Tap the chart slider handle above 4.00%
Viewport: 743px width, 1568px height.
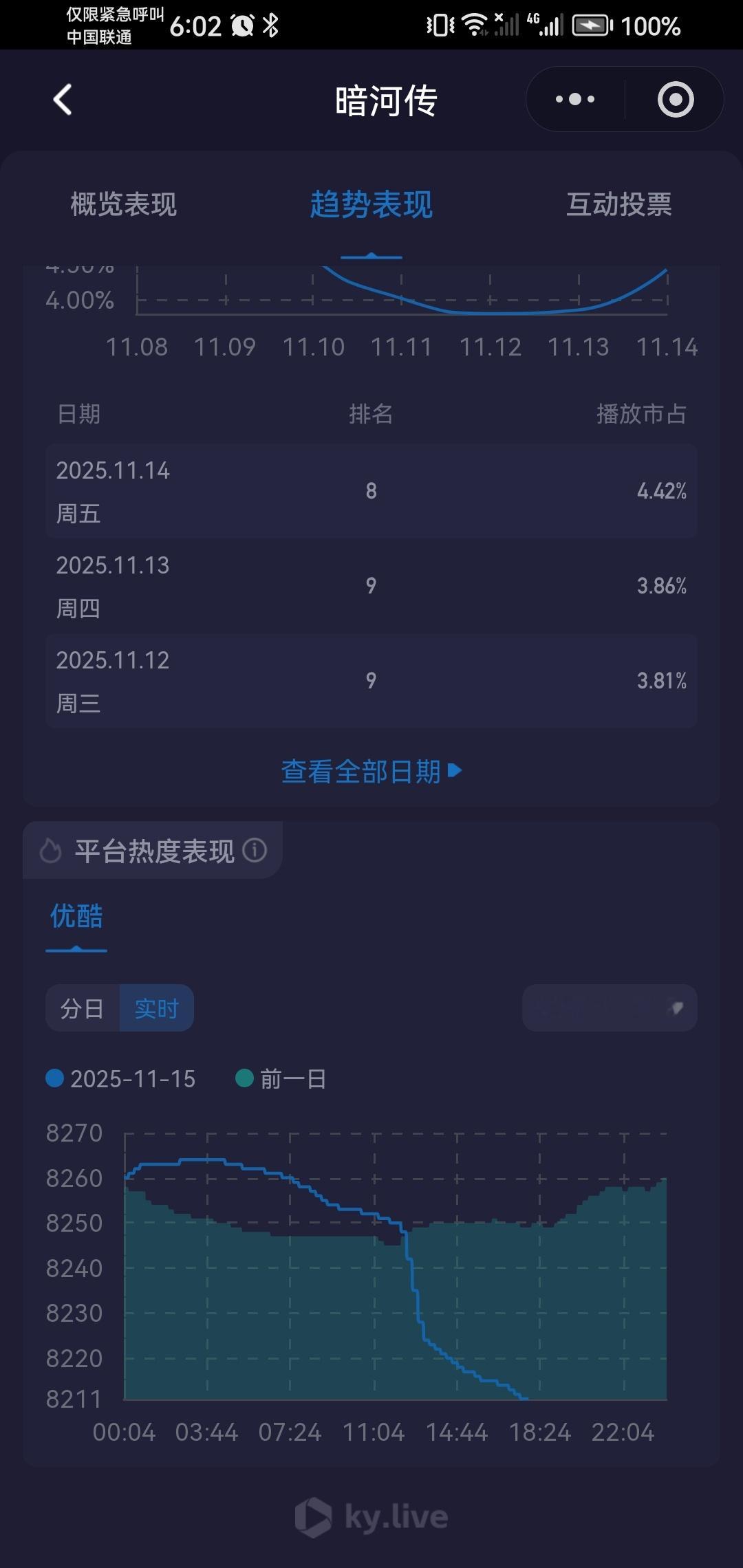coord(370,256)
